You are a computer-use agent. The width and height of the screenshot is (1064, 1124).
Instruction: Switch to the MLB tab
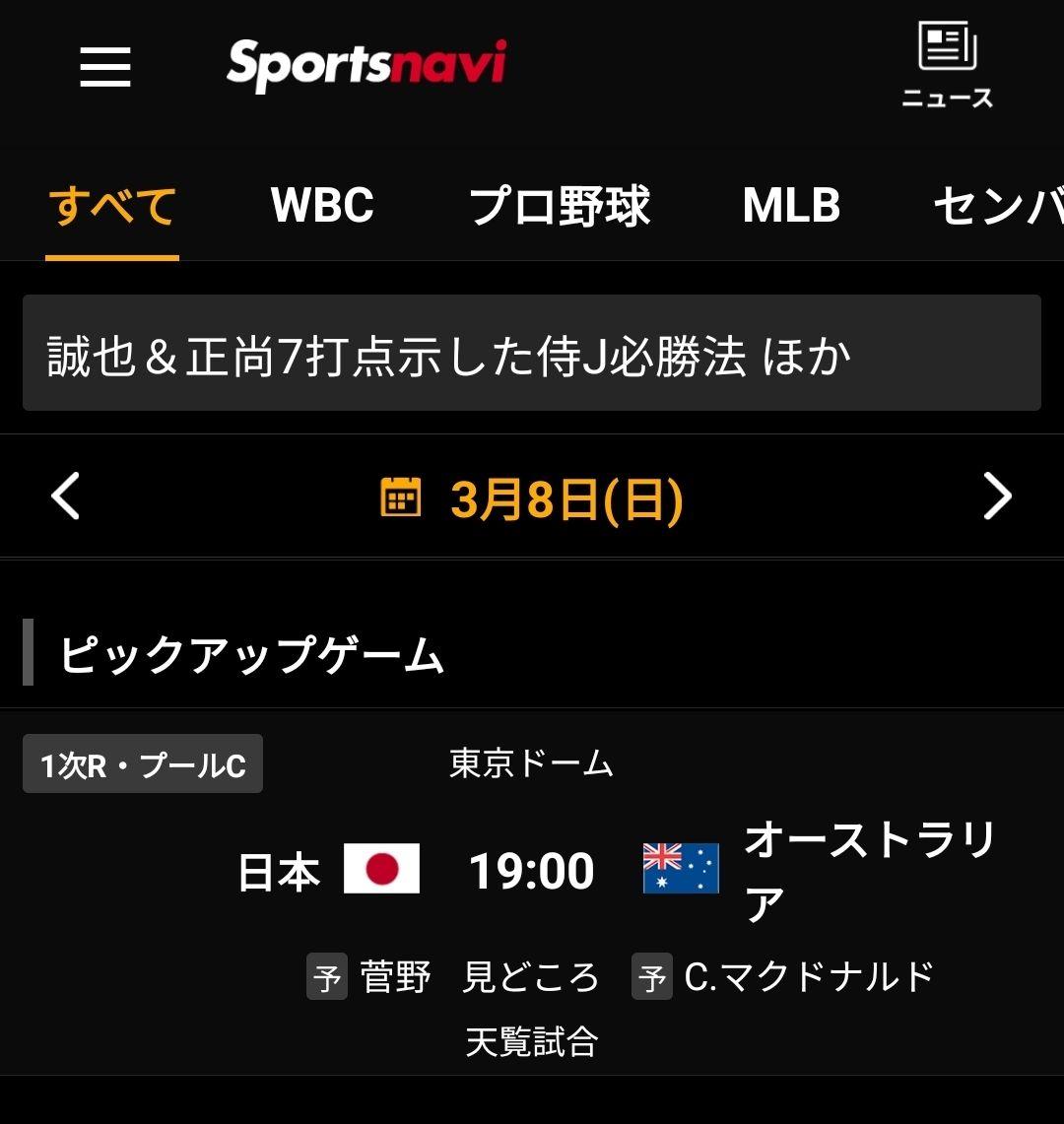[791, 206]
